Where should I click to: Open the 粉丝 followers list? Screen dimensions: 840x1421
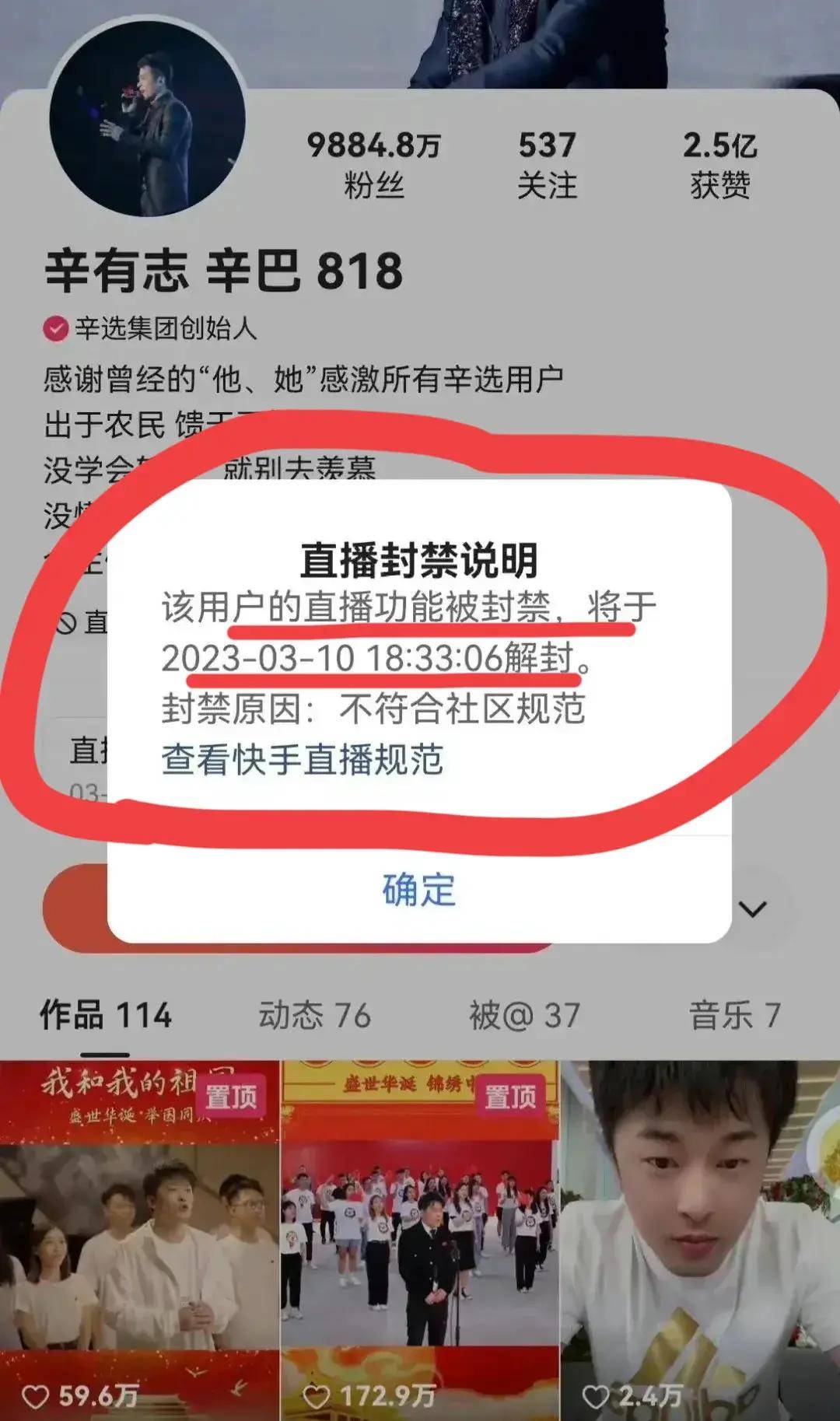point(373,164)
